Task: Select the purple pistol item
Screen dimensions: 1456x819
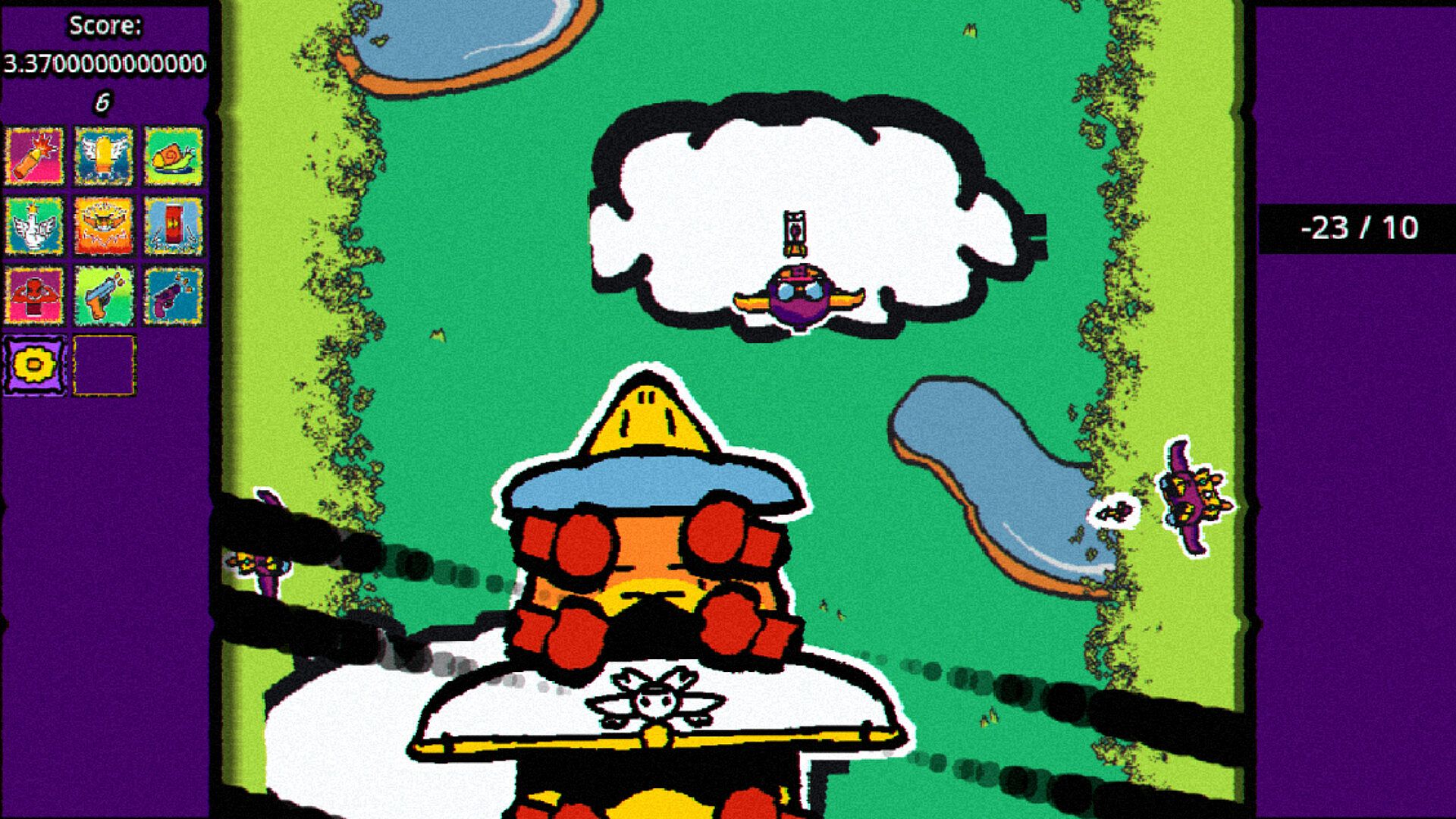Action: [174, 296]
